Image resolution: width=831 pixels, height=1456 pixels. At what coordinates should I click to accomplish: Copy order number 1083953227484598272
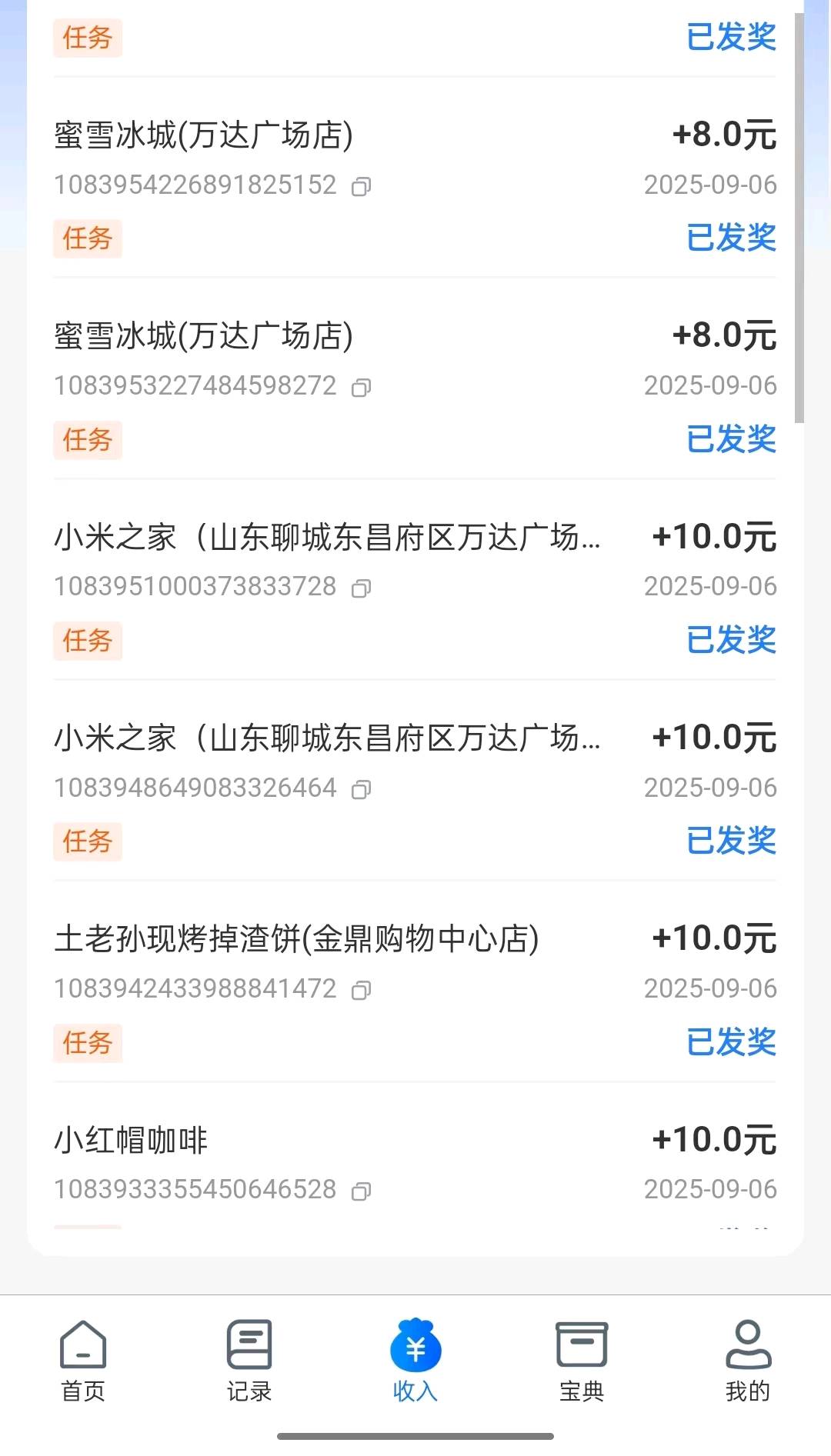point(361,388)
